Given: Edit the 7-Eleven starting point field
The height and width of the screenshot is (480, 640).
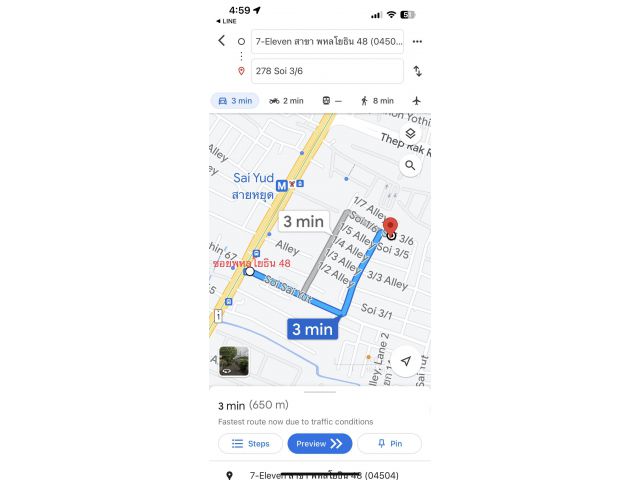Looking at the screenshot, I should (x=326, y=41).
